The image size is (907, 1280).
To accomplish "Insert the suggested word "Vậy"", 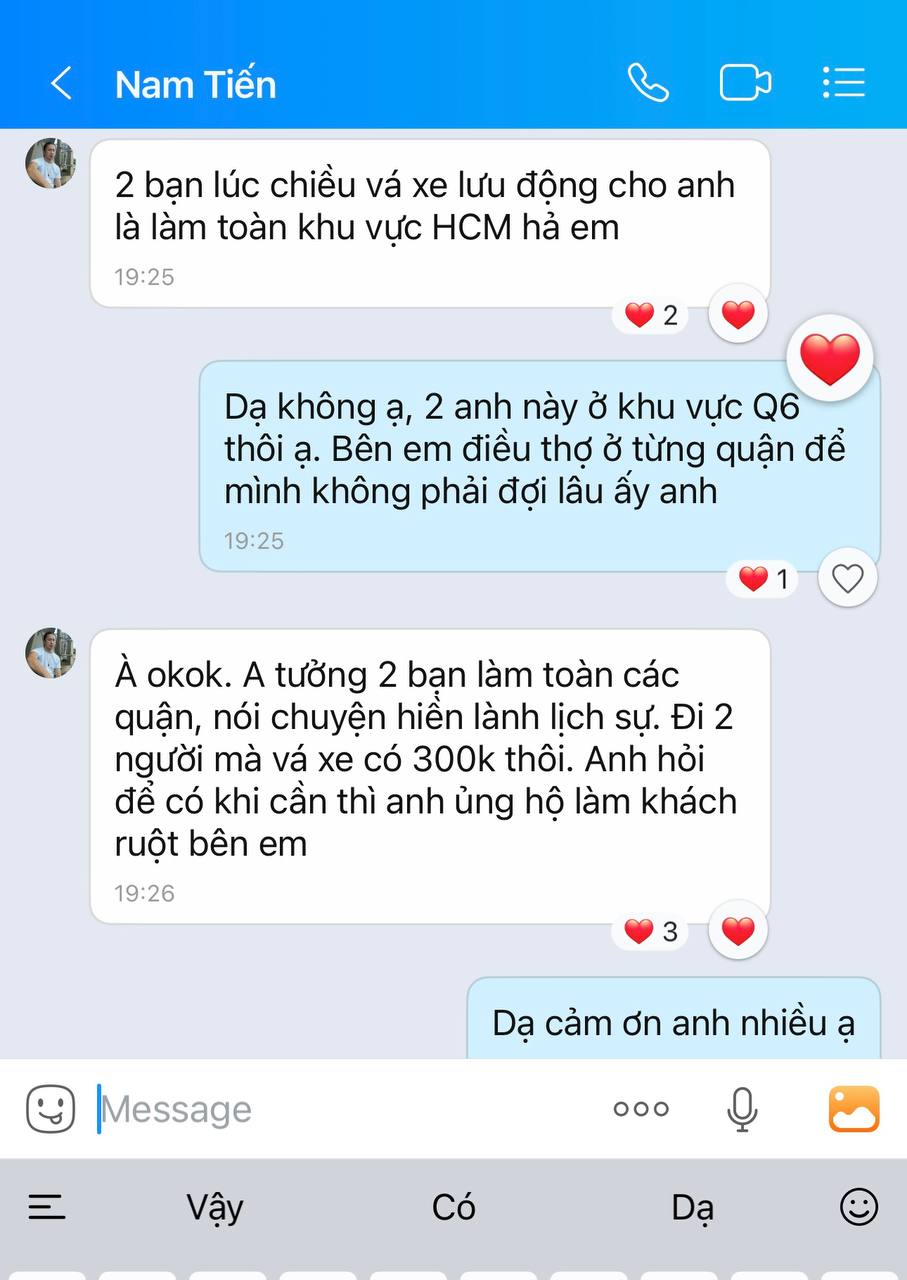I will pos(215,1208).
